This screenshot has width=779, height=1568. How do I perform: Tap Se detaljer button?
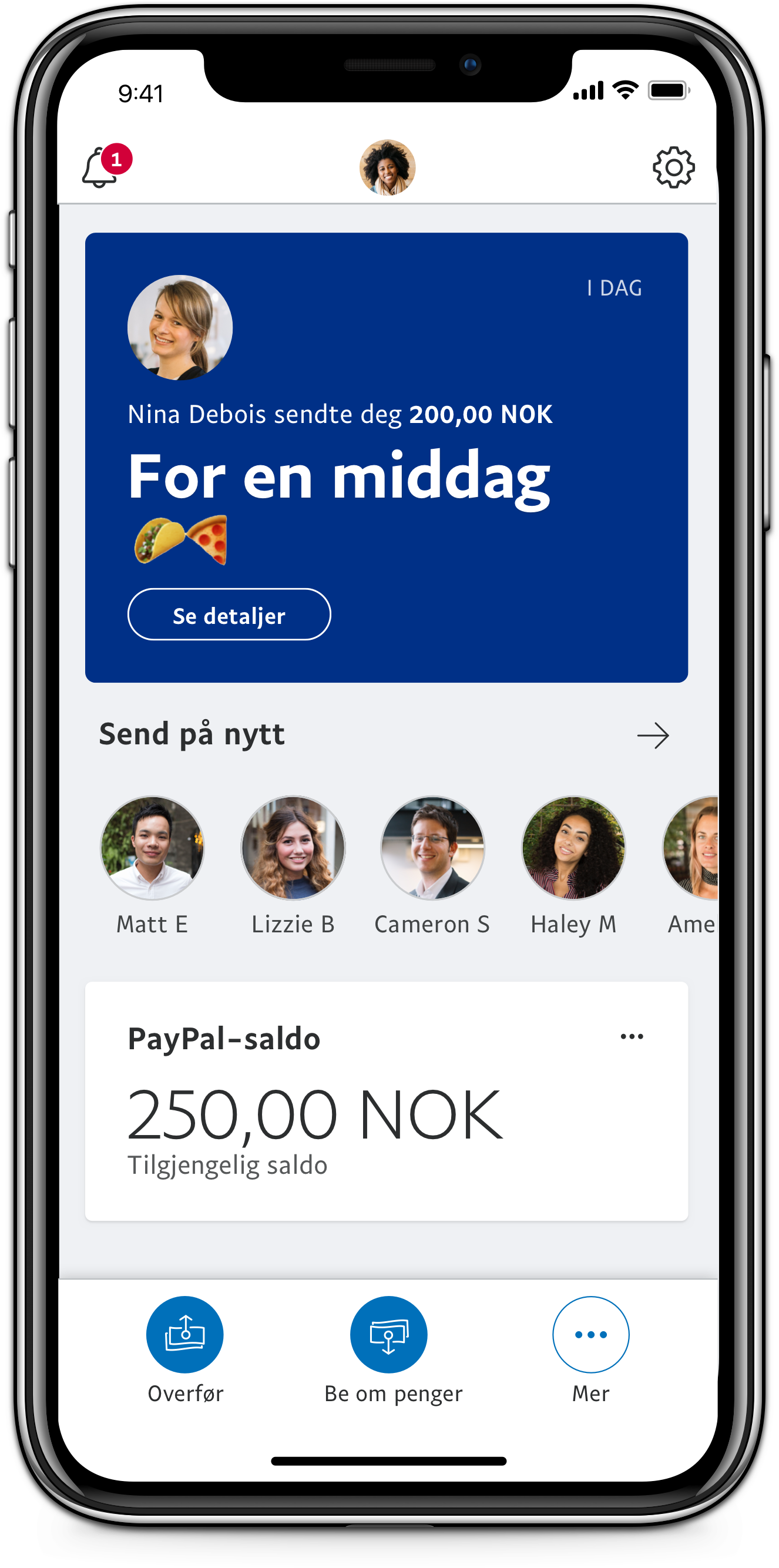(x=229, y=615)
